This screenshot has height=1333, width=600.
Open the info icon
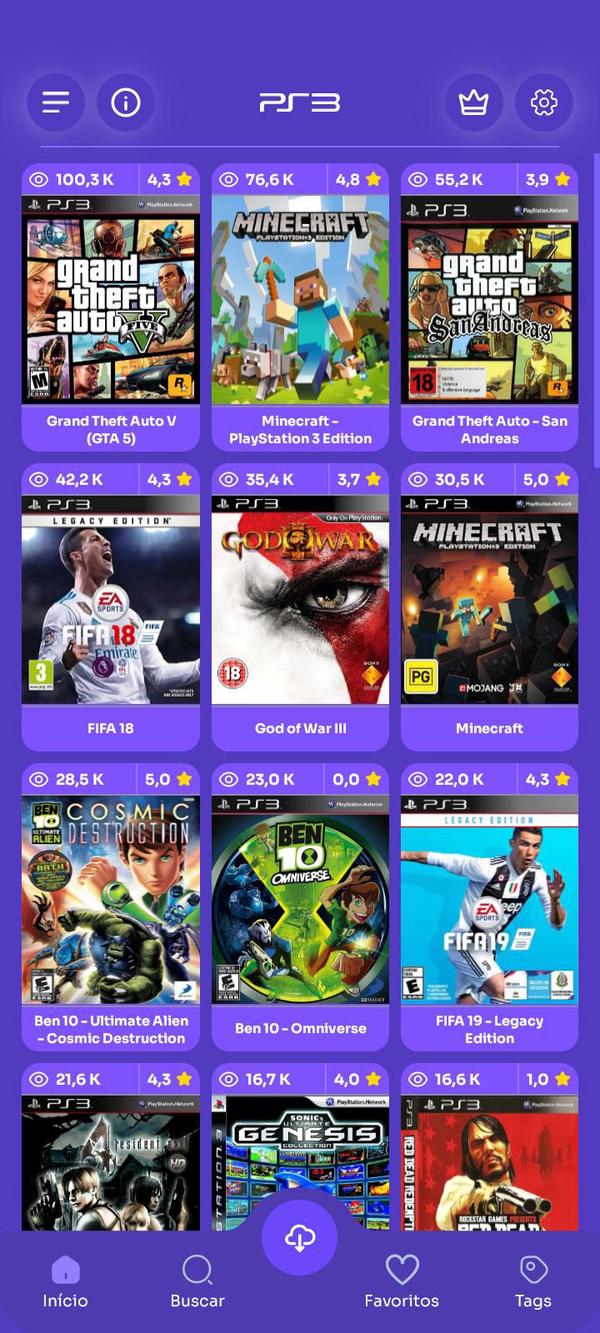(x=126, y=102)
